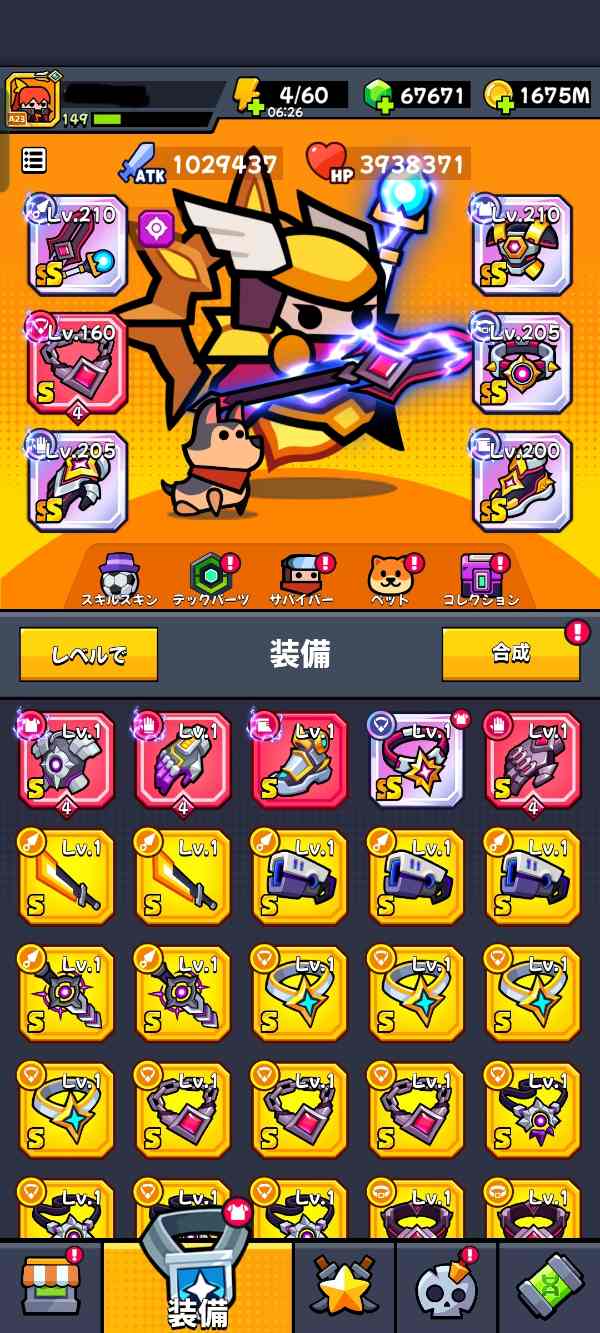Viewport: 600px width, 1333px height.
Task: Open 合成 merge screen
Action: (511, 654)
